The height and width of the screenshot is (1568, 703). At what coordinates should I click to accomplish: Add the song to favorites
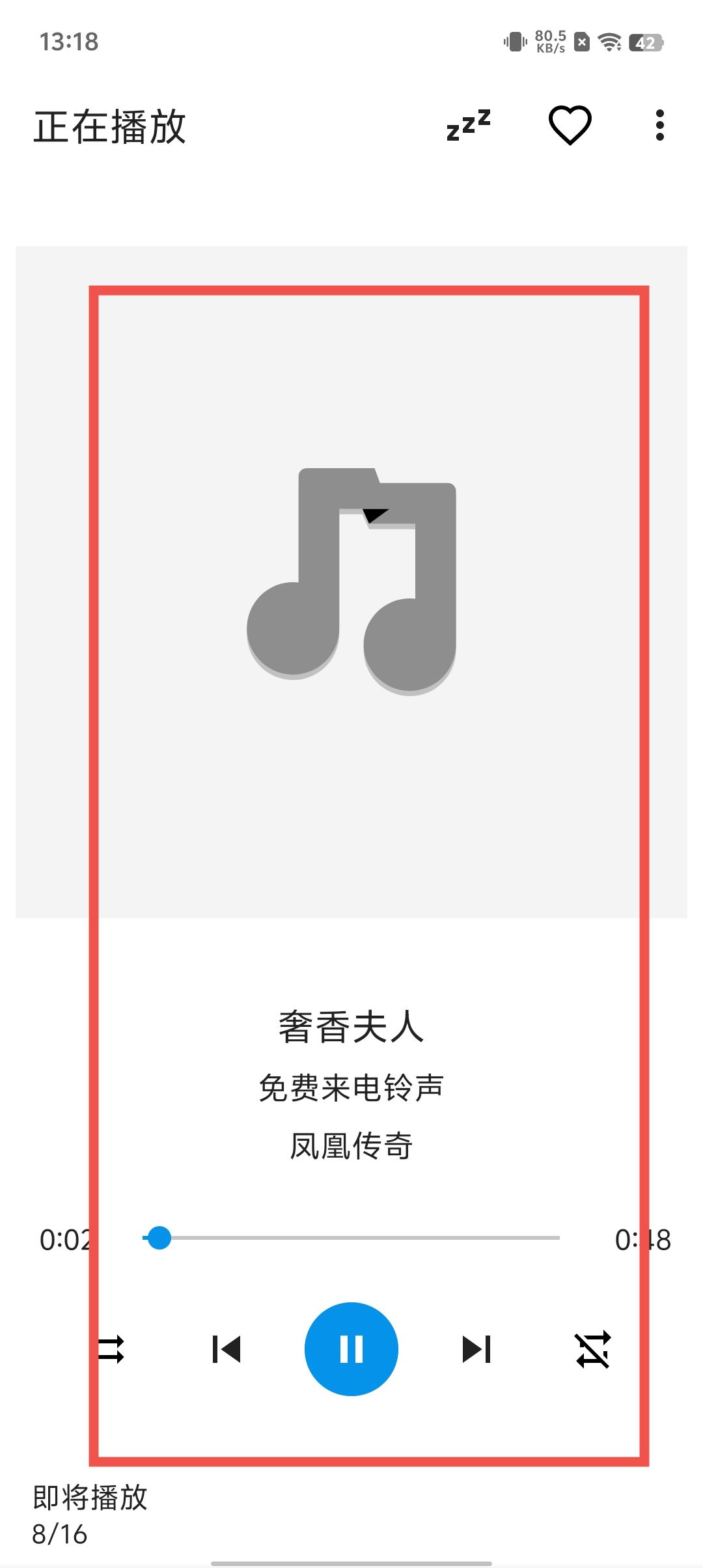coord(570,125)
